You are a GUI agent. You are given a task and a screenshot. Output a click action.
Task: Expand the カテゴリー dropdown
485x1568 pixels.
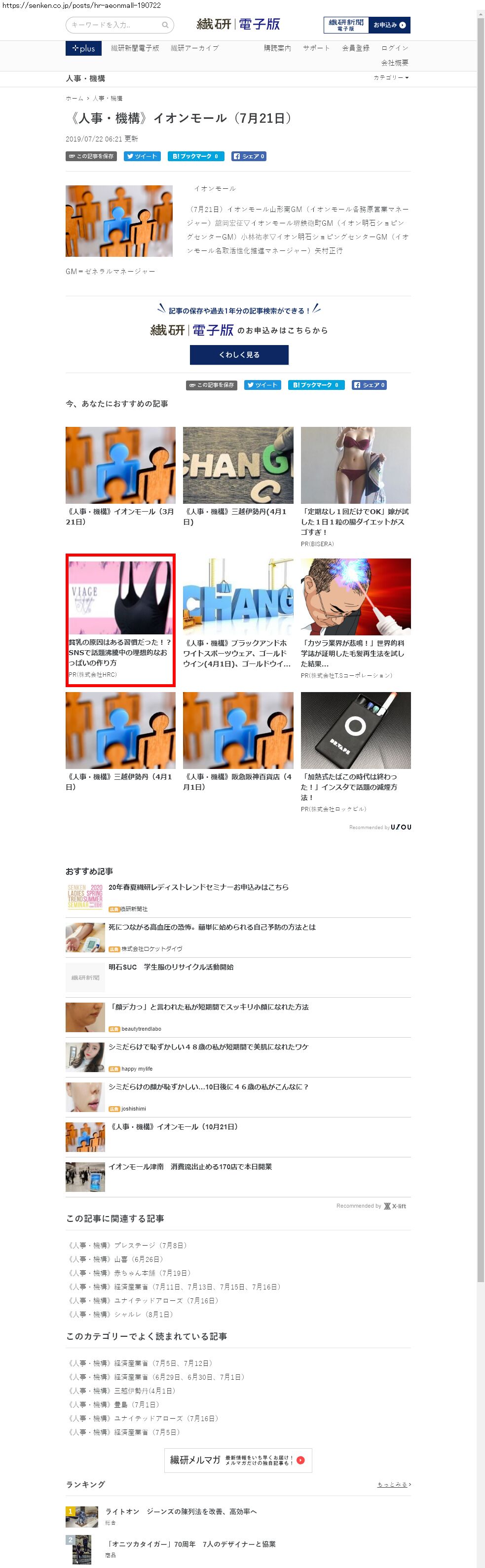coord(391,78)
